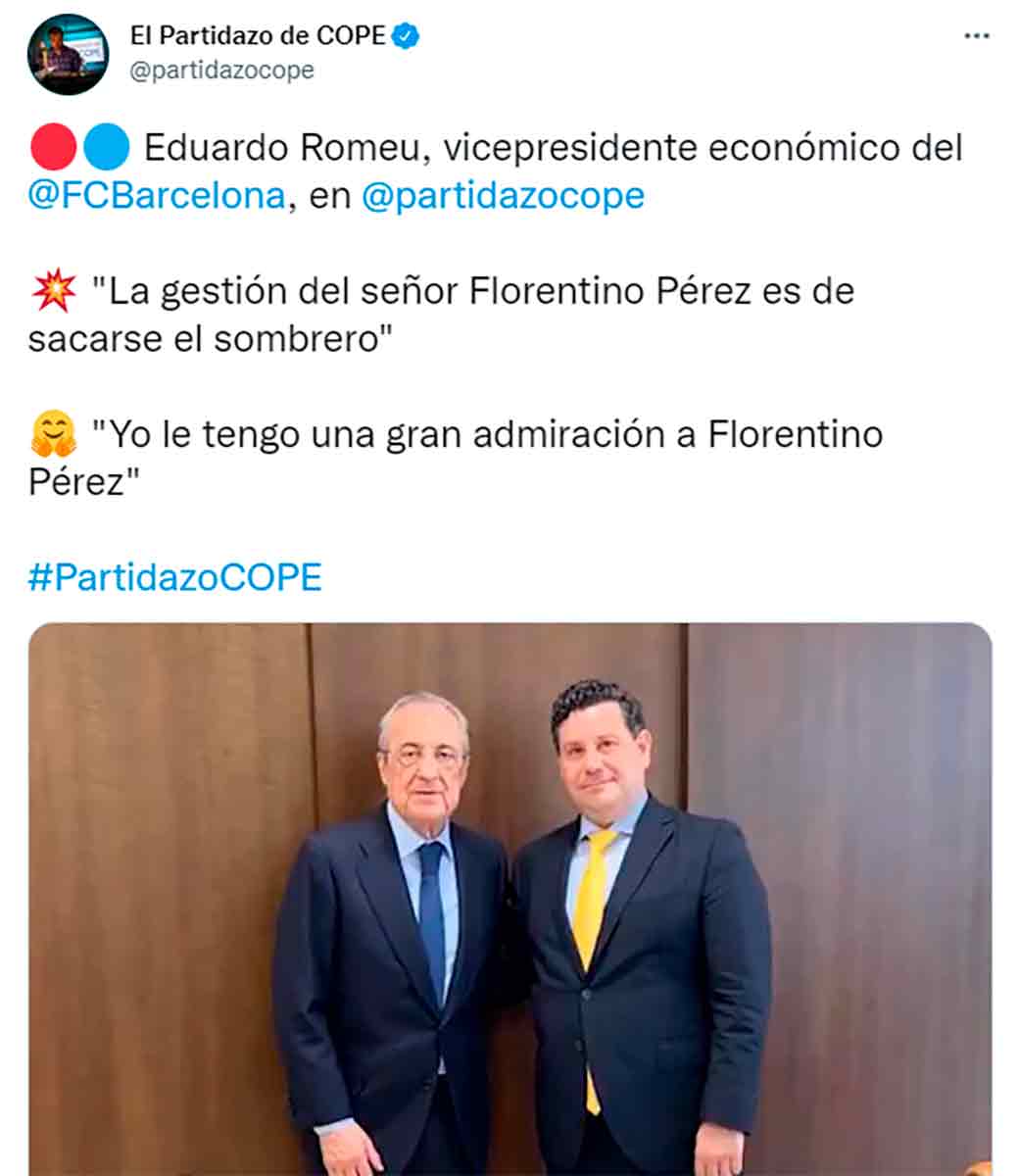1019x1176 pixels.
Task: Open the @FCBarcelona mention link
Action: 156,196
